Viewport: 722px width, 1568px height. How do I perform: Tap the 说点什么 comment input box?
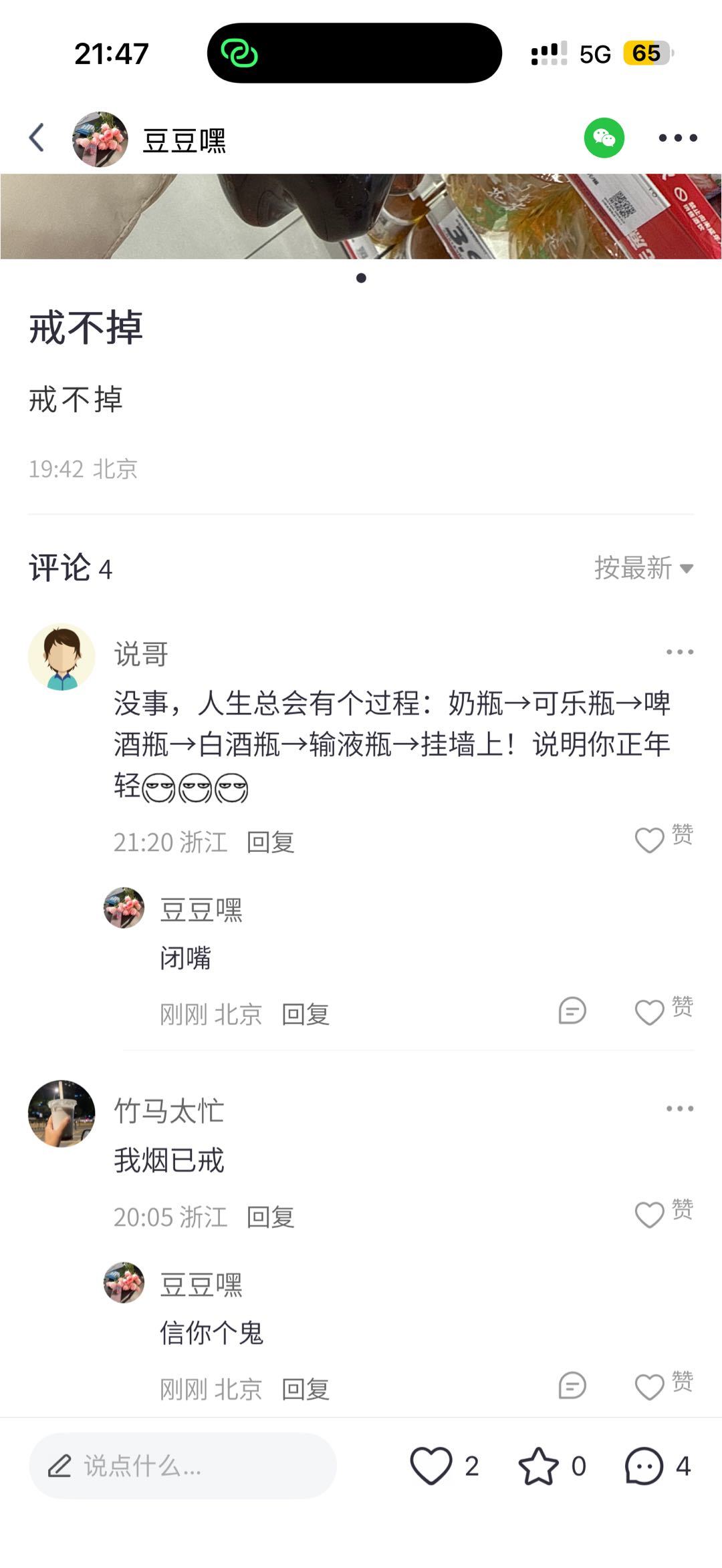coord(182,1466)
